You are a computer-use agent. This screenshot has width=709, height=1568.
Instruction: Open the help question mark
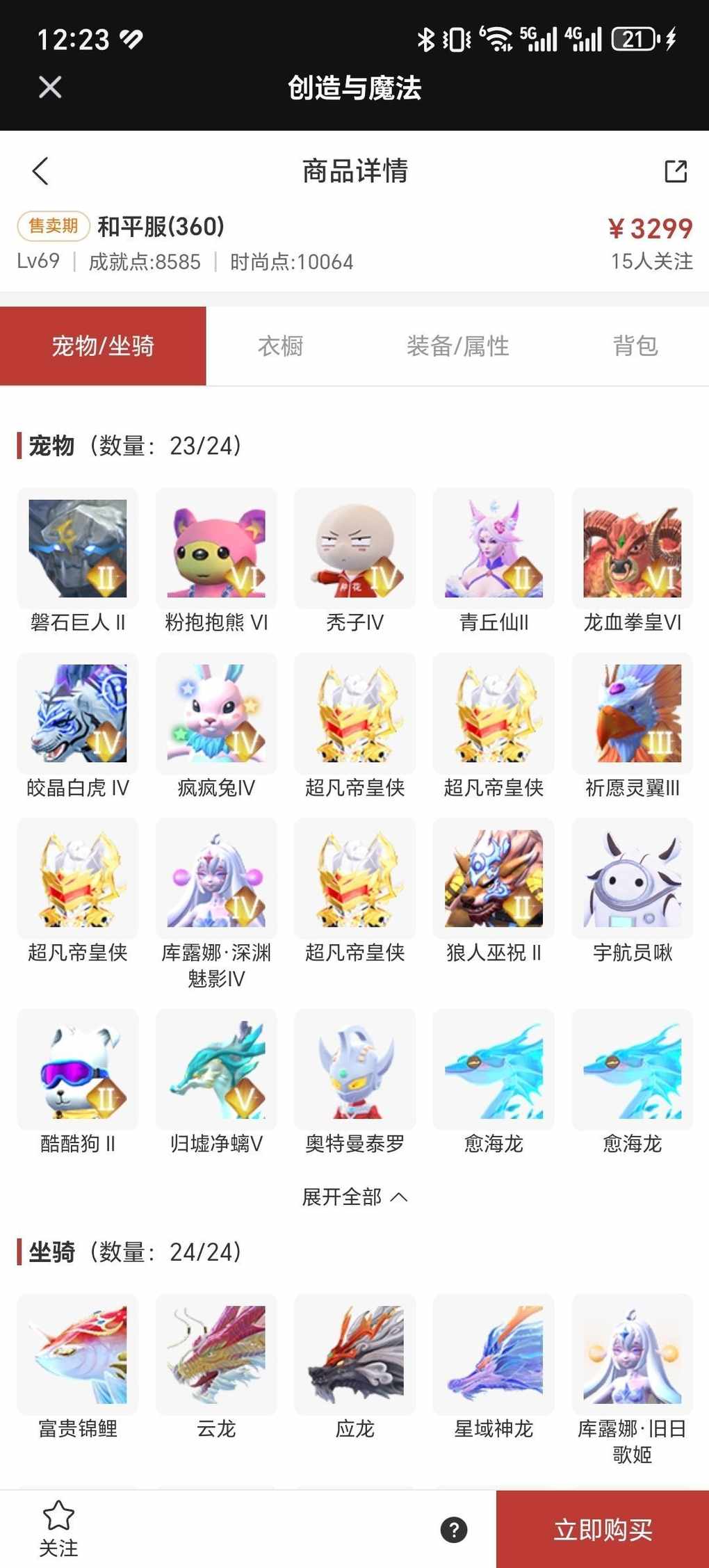(x=454, y=1529)
